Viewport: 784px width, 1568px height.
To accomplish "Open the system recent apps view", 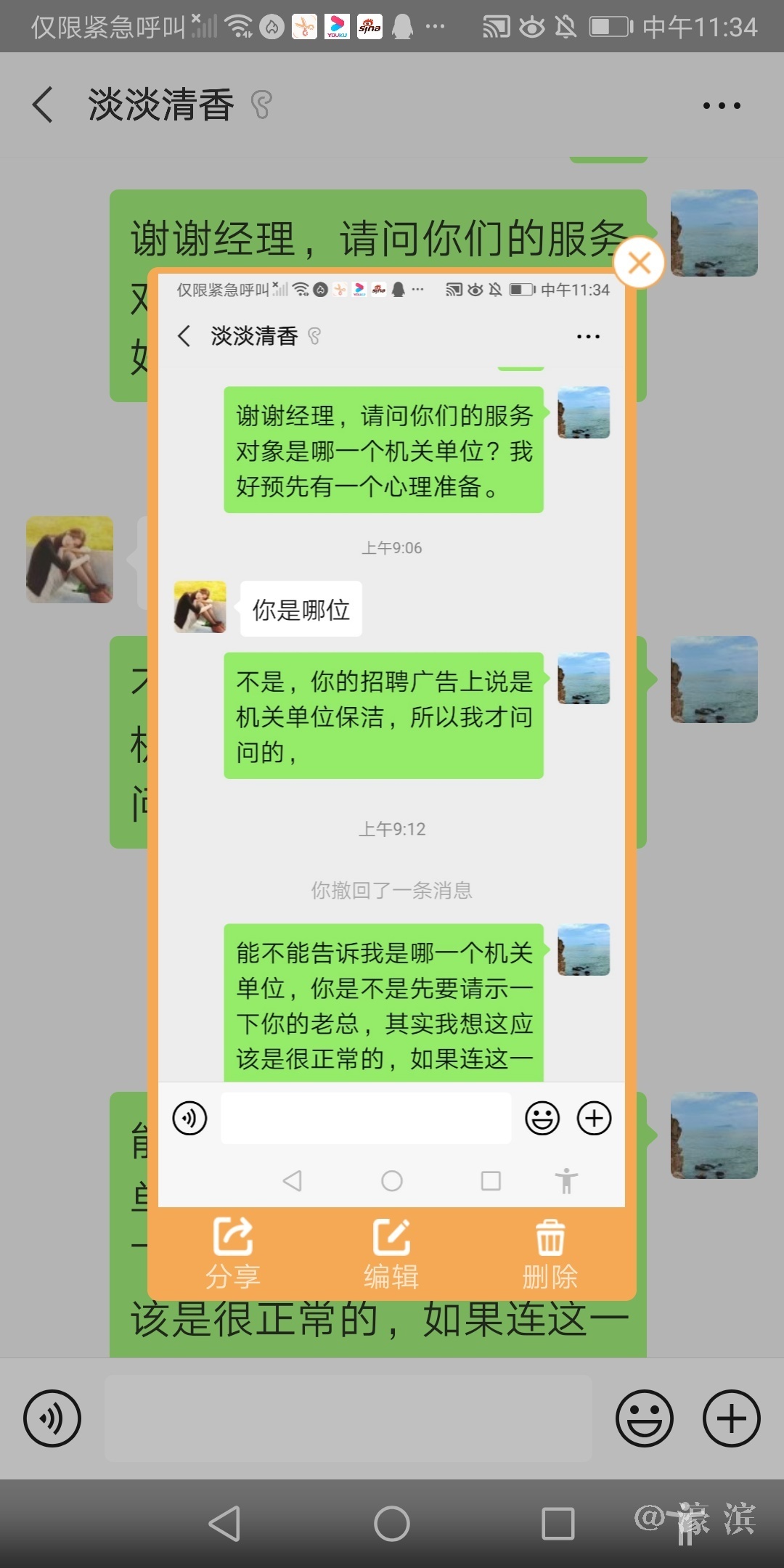I will click(558, 1523).
